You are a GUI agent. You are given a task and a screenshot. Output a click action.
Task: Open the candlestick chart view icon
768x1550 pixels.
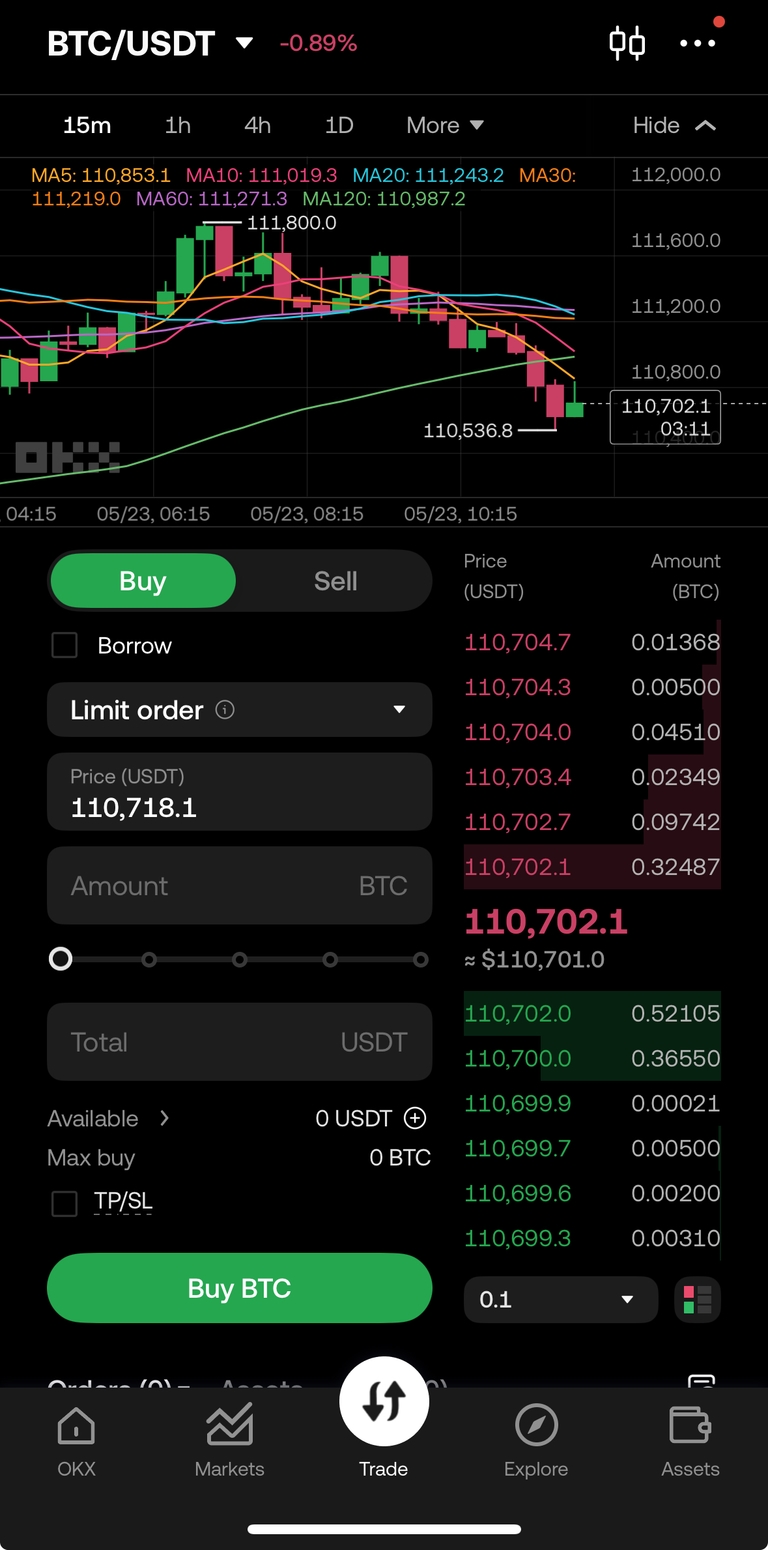click(x=627, y=43)
